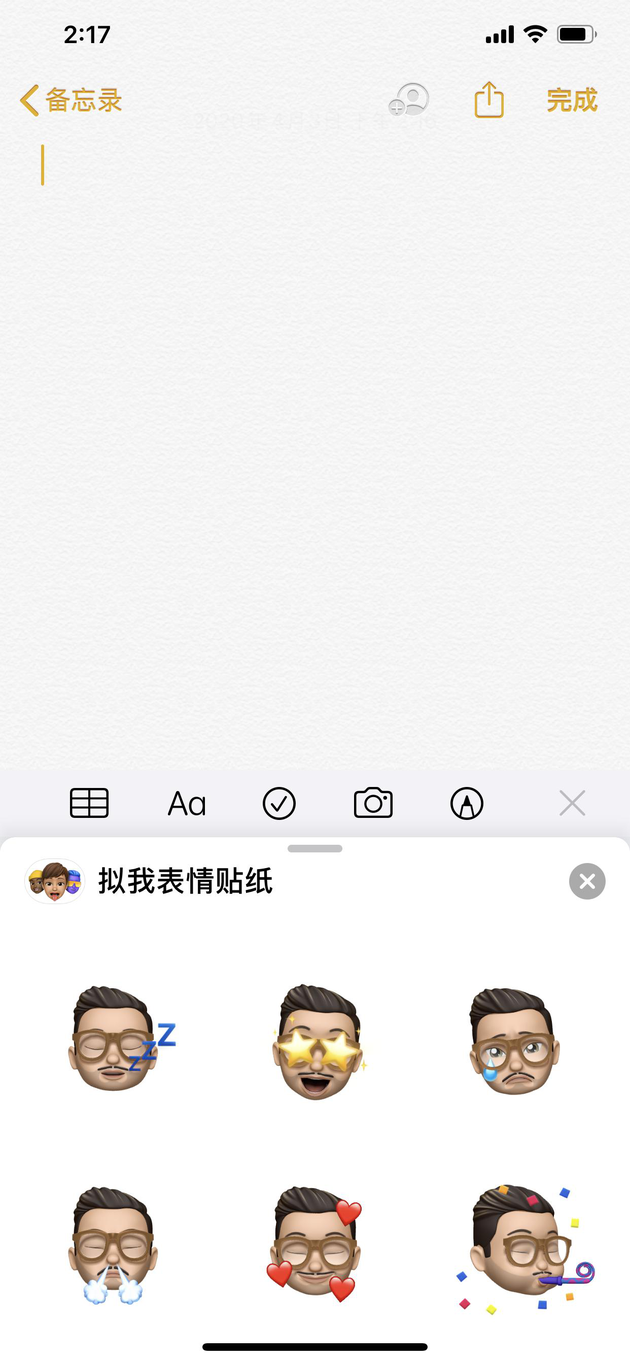Share this note
The image size is (630, 1363).
click(489, 100)
